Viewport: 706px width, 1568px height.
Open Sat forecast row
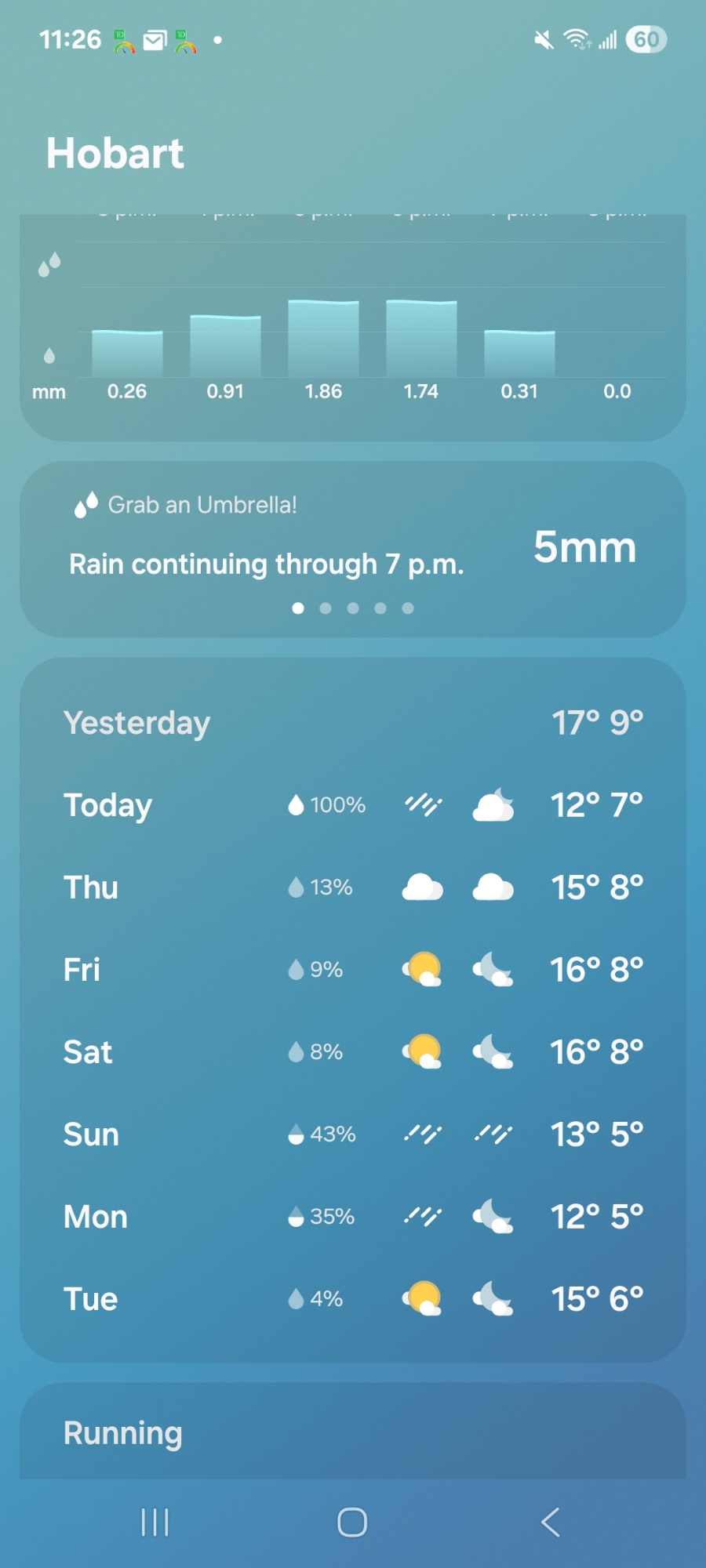[353, 1052]
